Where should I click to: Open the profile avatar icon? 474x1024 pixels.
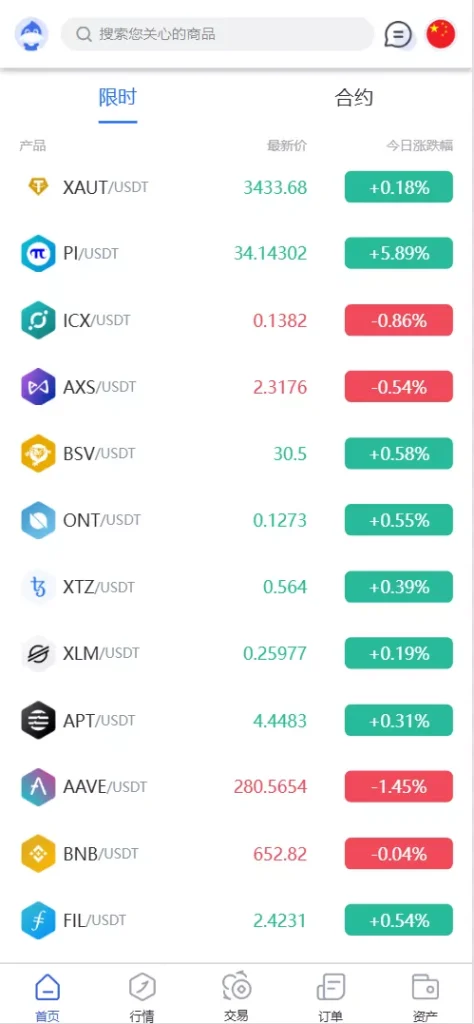point(31,34)
